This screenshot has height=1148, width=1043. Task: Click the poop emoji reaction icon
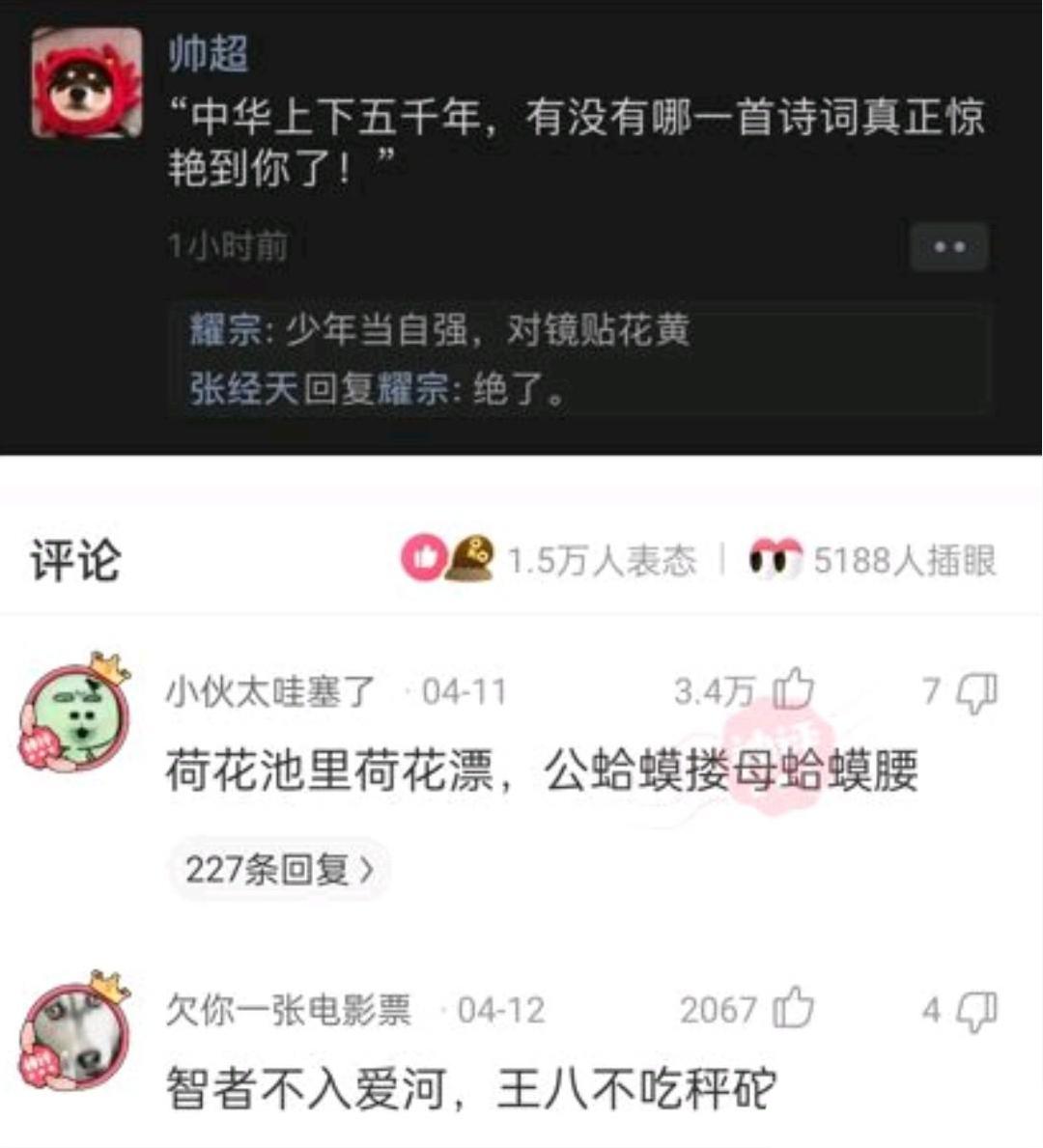[470, 558]
